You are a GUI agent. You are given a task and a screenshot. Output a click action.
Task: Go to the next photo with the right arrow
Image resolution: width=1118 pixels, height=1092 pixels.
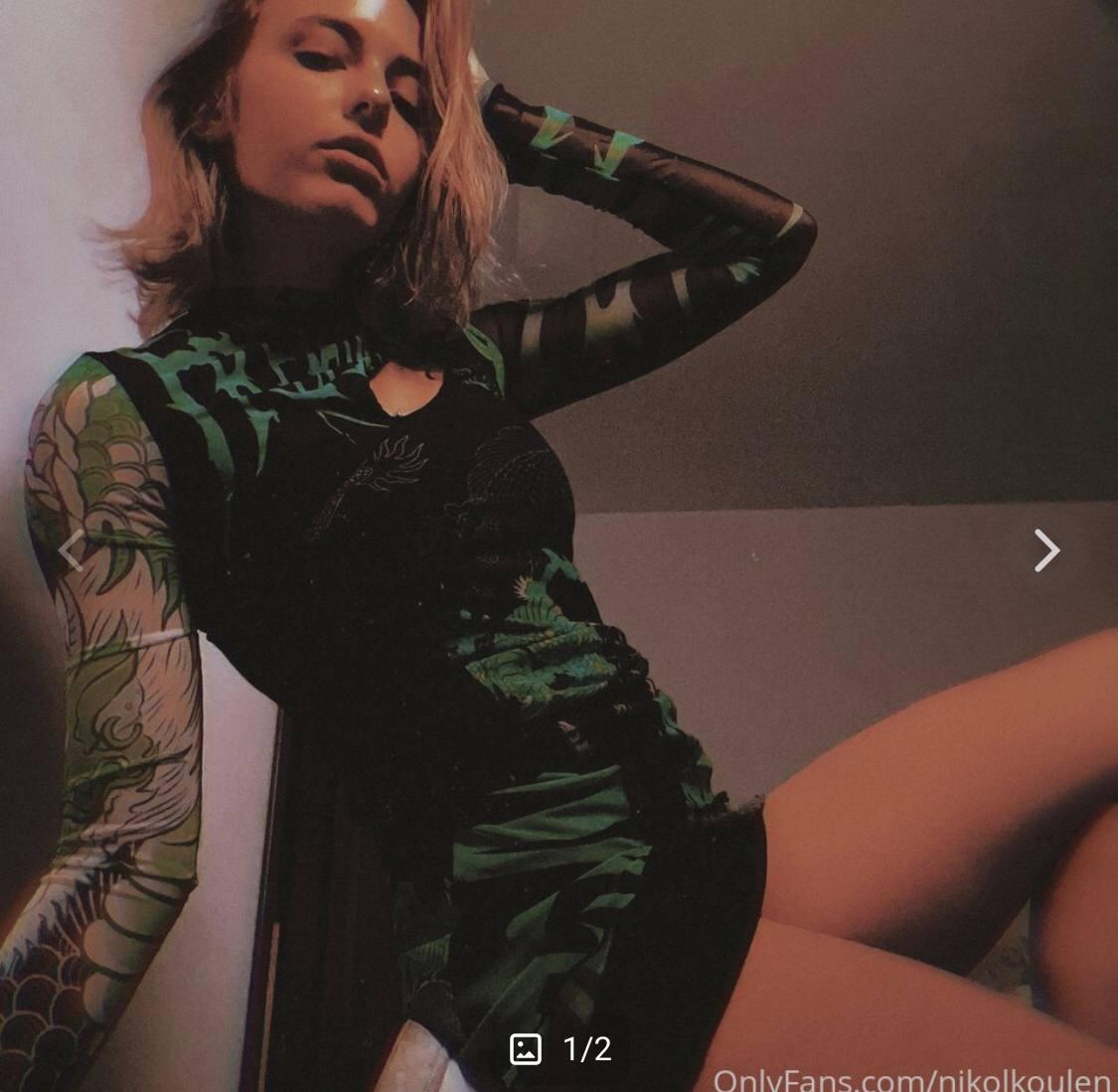pos(1046,550)
